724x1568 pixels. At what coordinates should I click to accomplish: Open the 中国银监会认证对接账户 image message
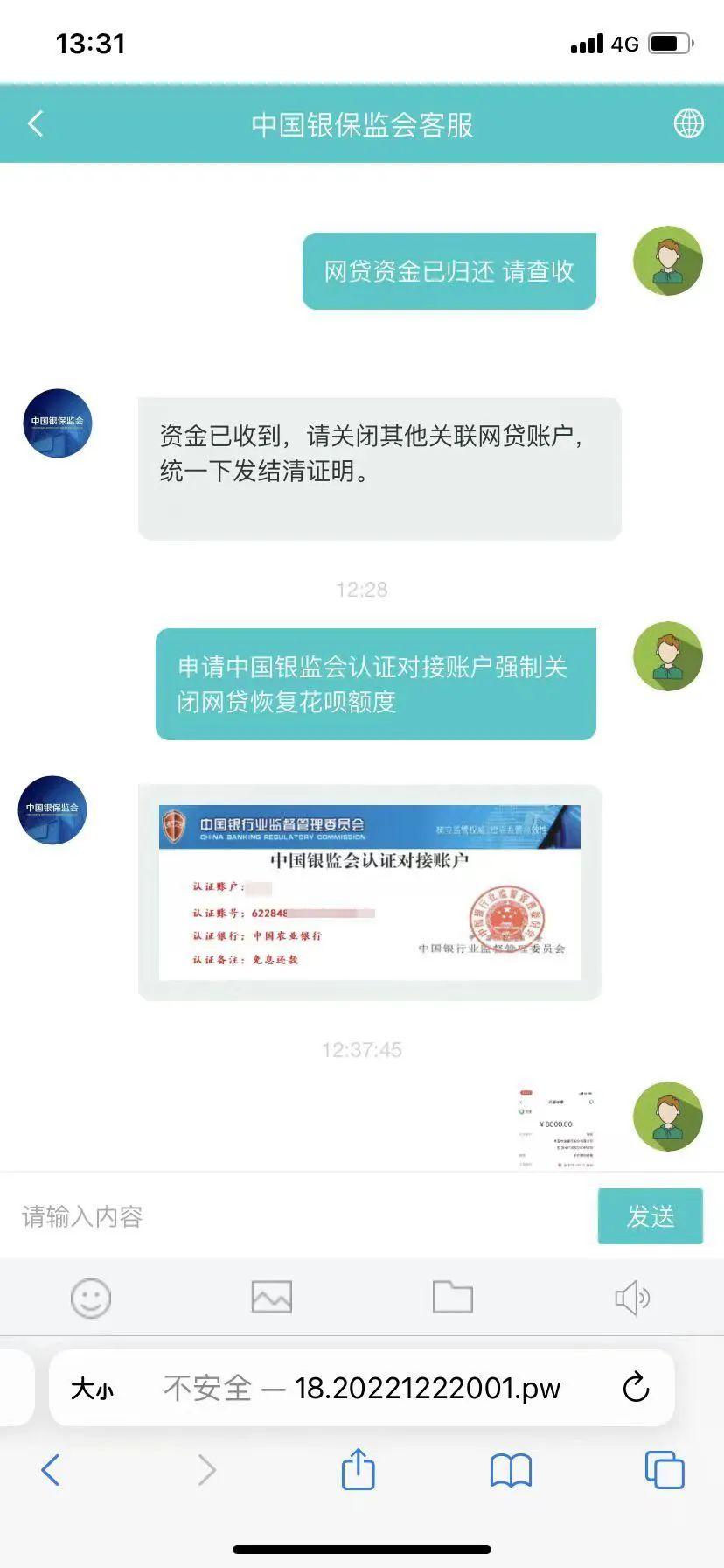click(x=370, y=892)
